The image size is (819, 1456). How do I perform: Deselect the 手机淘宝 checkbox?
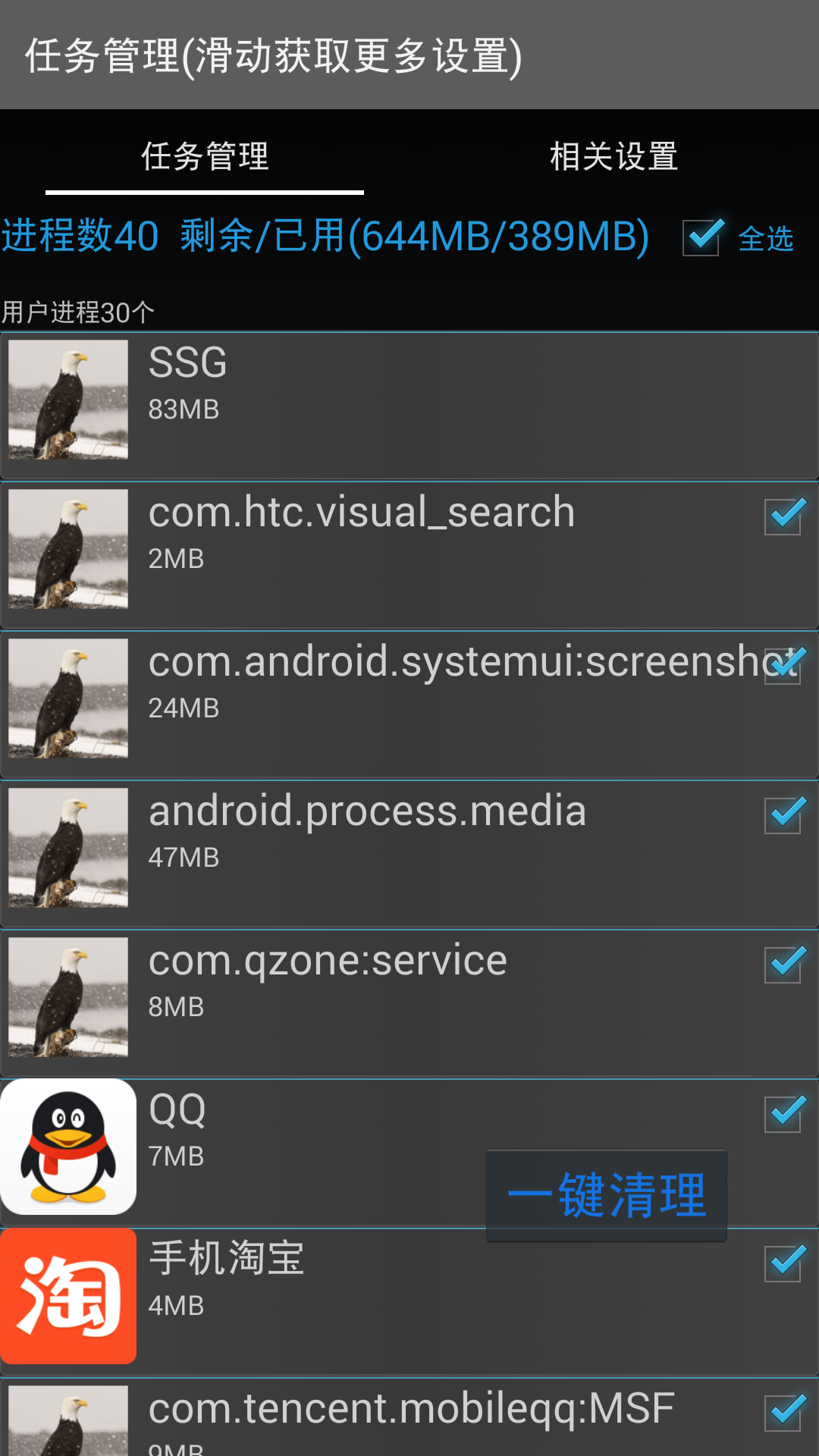tap(783, 1263)
